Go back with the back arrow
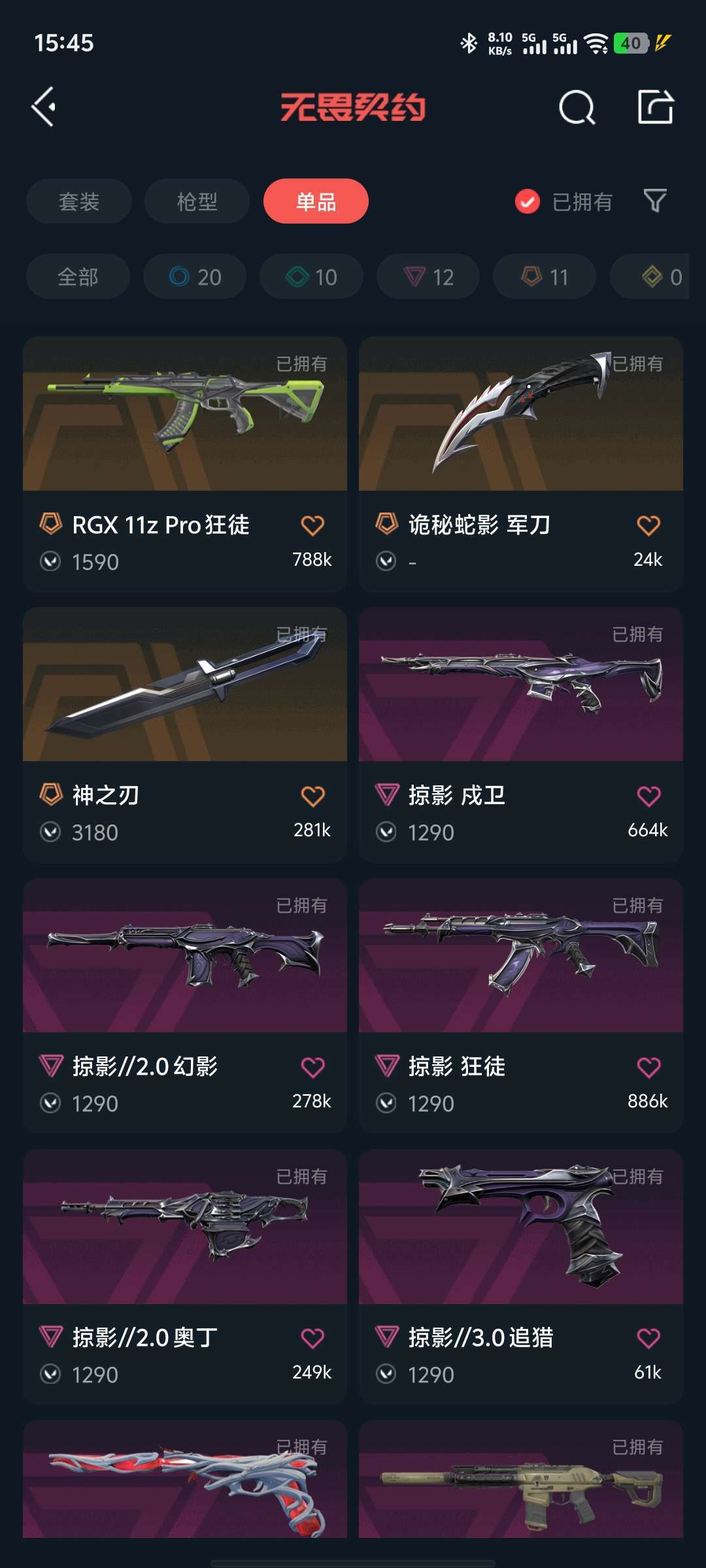This screenshot has width=706, height=1568. (x=44, y=107)
